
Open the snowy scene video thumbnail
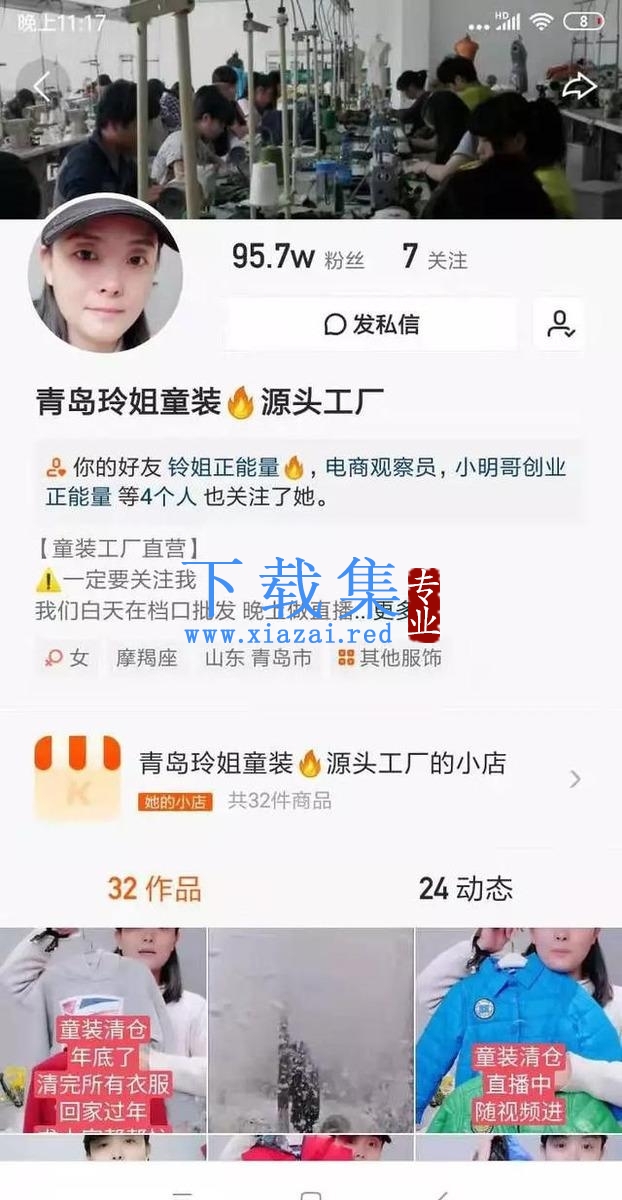[311, 1030]
